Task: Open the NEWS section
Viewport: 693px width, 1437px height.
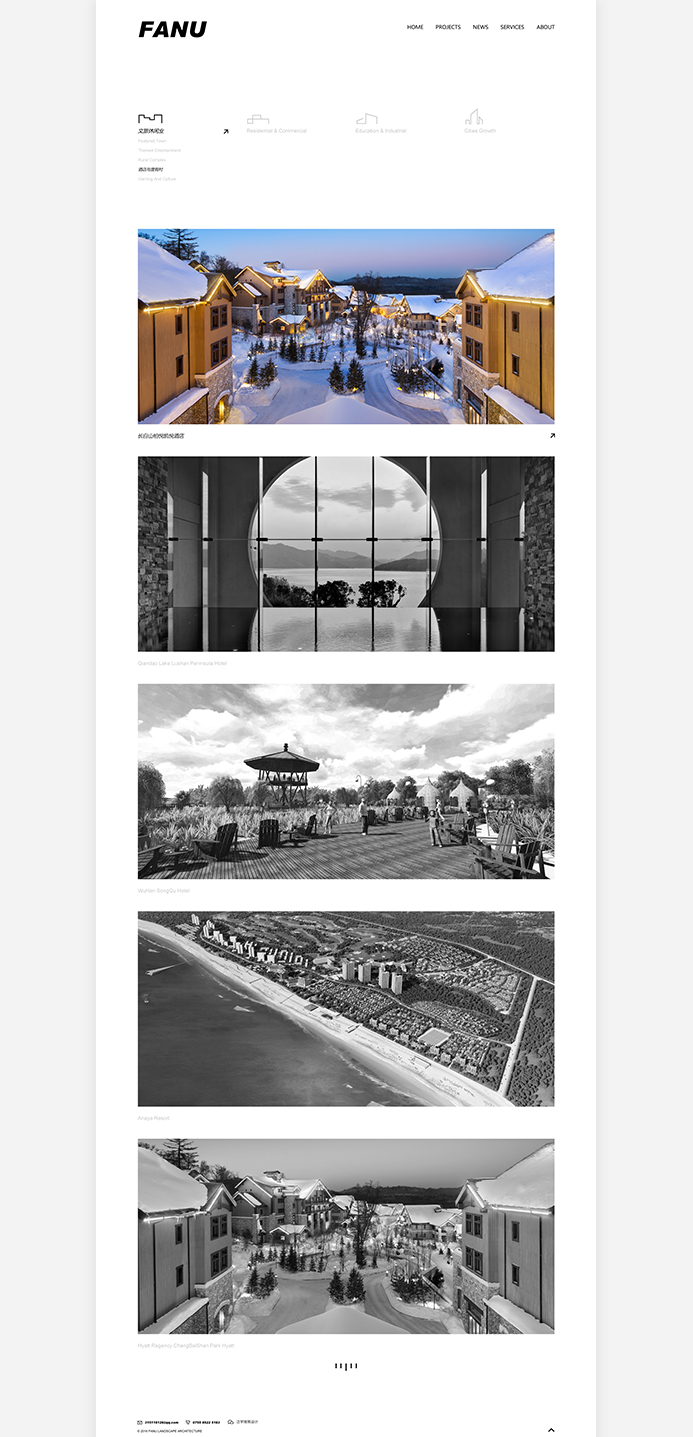Action: [480, 27]
